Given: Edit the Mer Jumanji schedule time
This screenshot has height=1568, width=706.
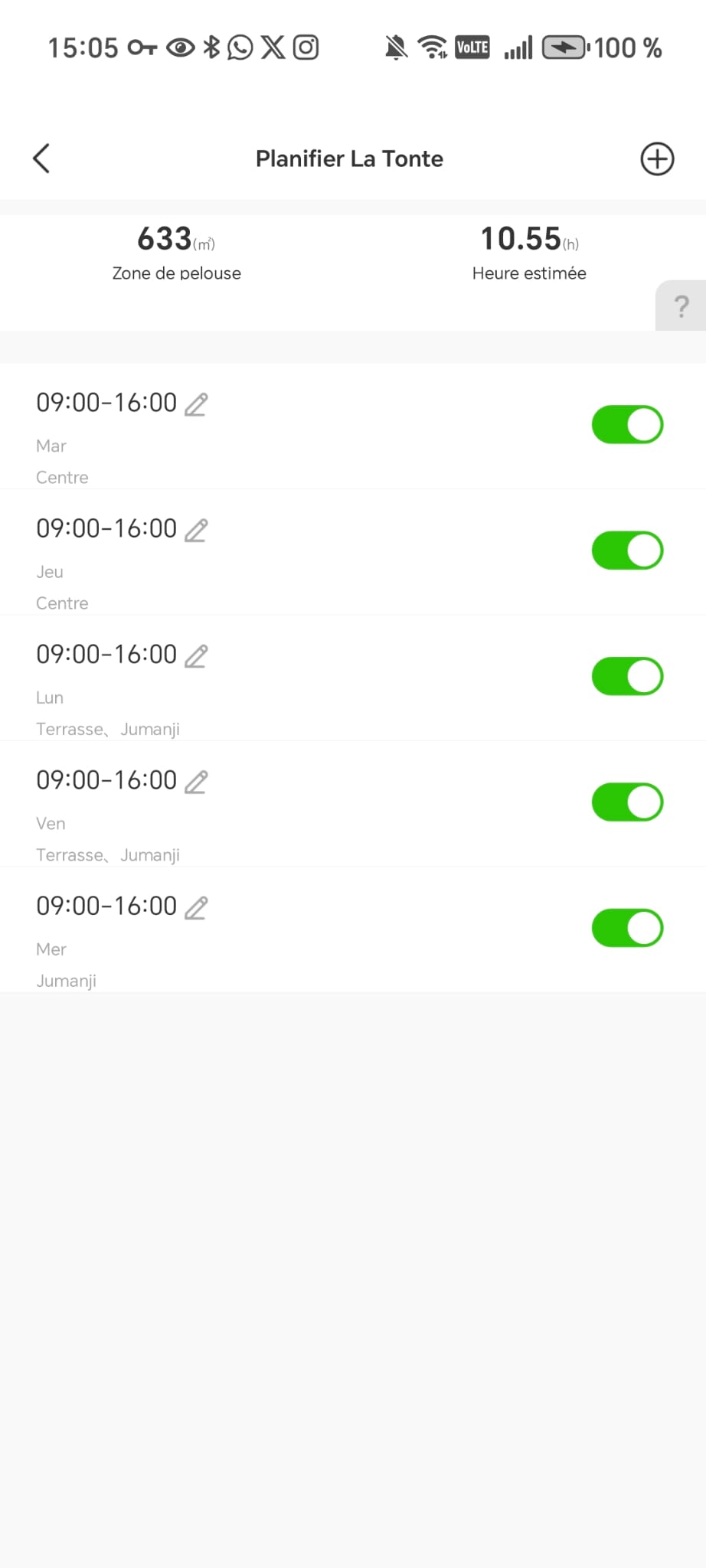Looking at the screenshot, I should (196, 907).
